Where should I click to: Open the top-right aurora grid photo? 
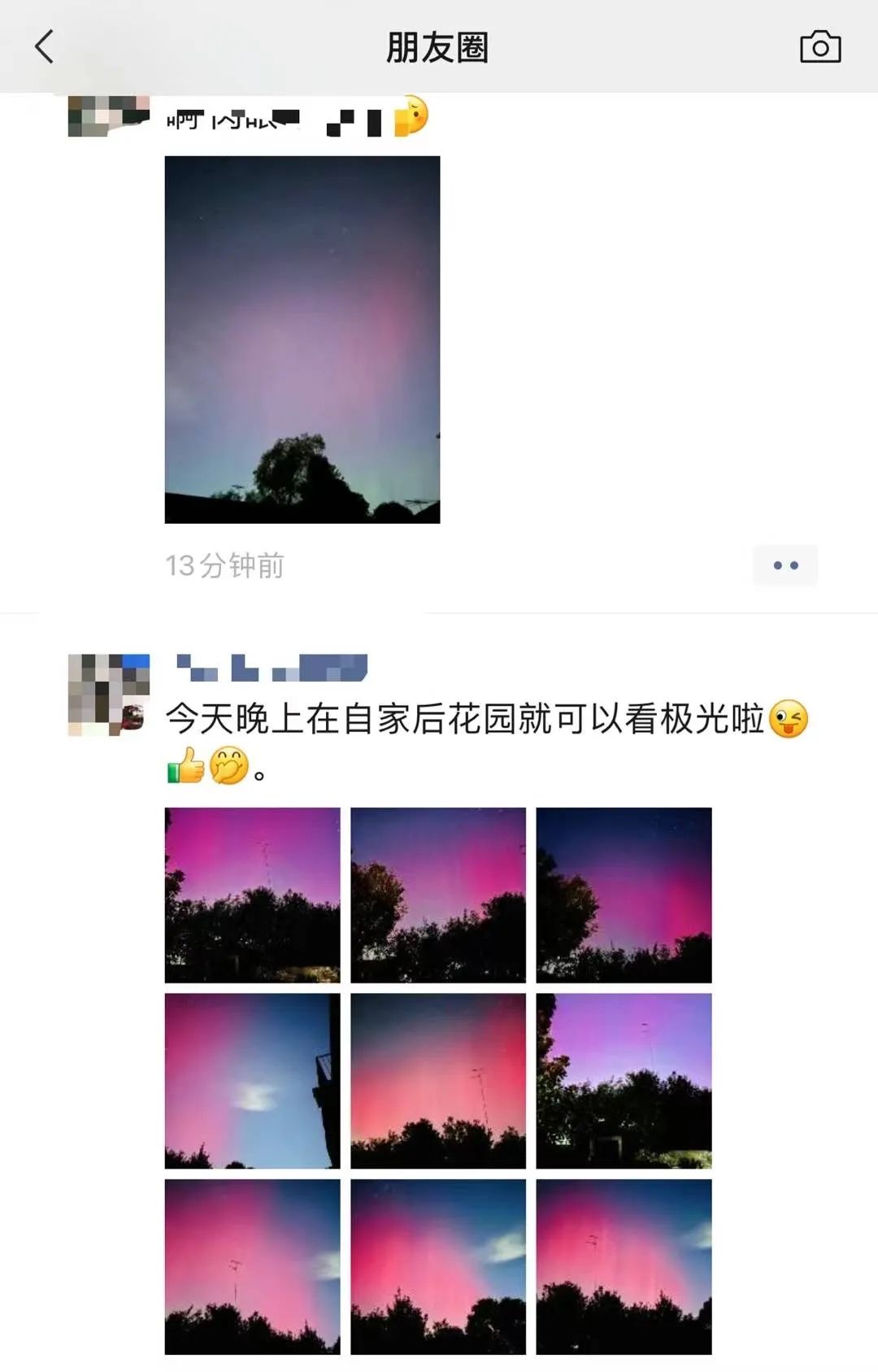(x=624, y=895)
